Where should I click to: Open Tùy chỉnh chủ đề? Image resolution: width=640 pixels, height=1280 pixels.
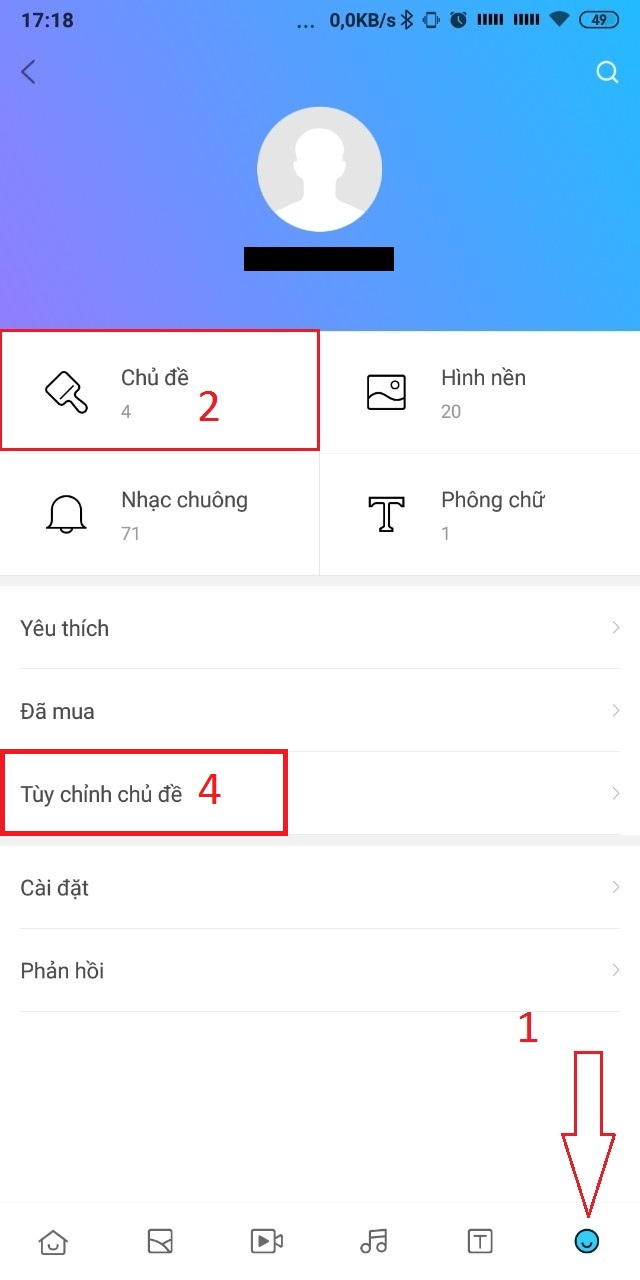pos(320,794)
